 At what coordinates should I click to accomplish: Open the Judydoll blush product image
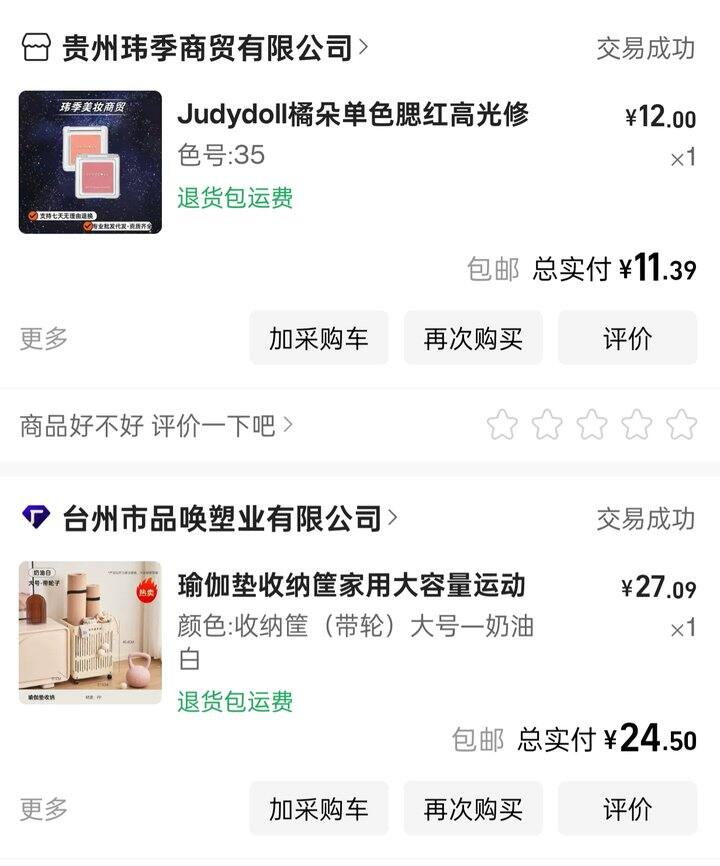pyautogui.click(x=90, y=163)
